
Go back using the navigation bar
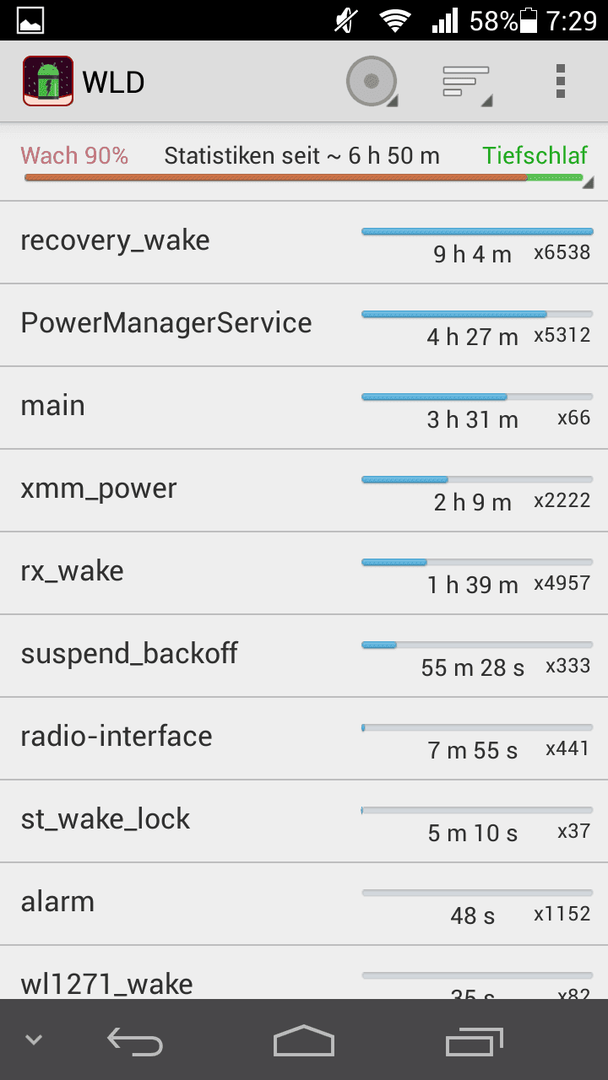pos(135,1040)
